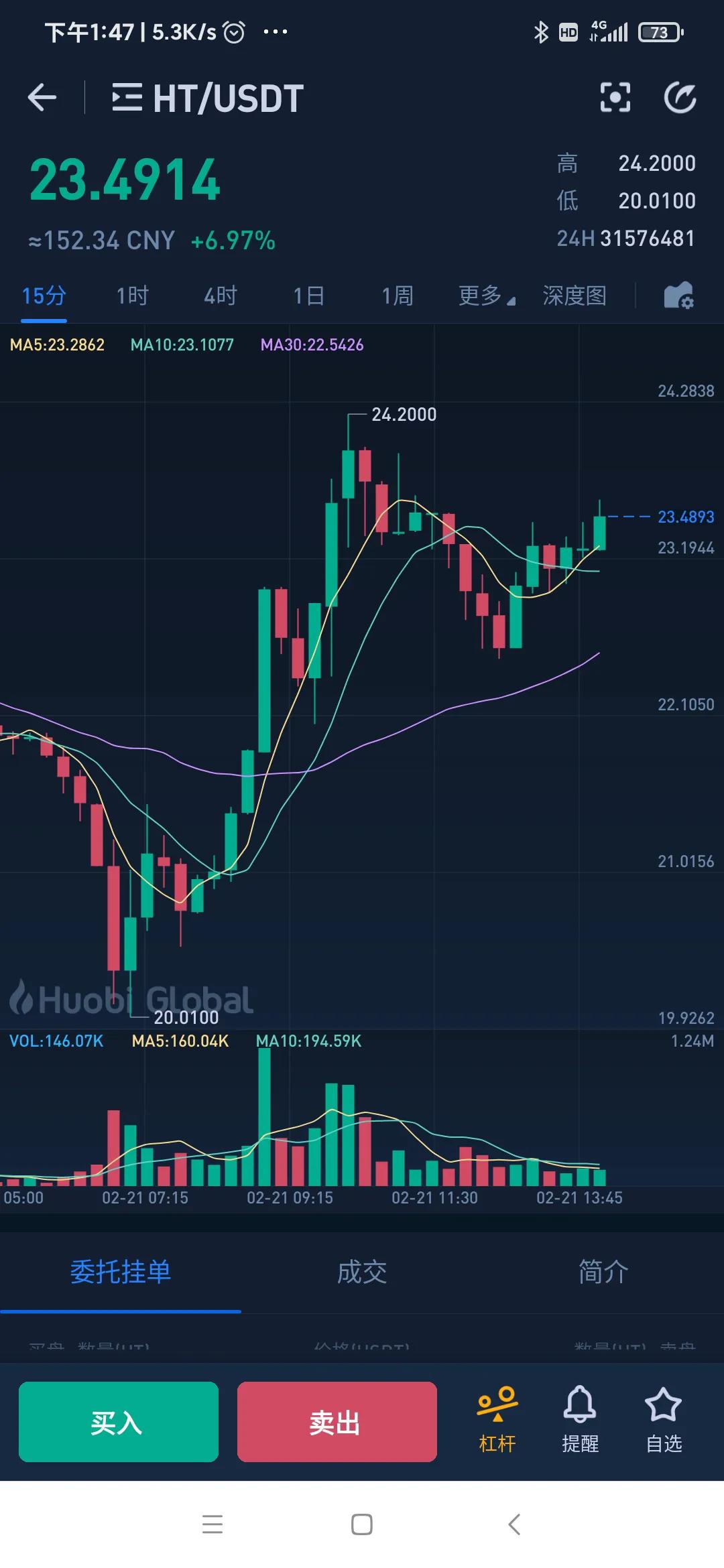Switch to the 1周 chart interval

[398, 296]
